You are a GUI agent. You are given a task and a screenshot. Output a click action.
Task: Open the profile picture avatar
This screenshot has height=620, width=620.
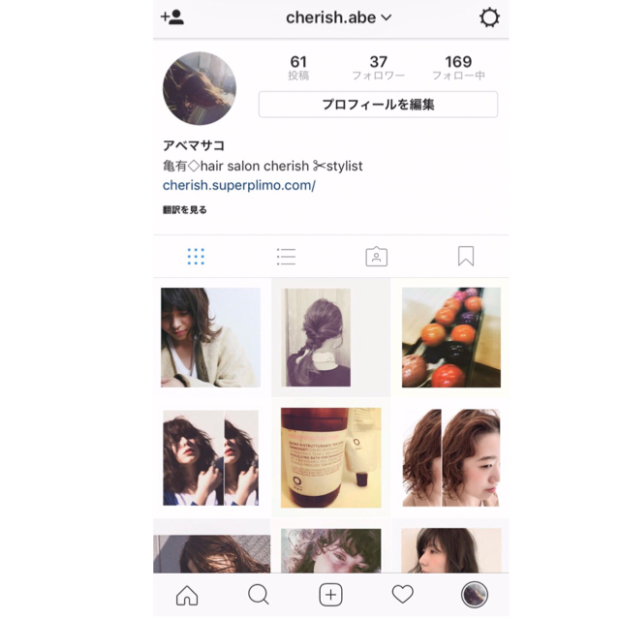[199, 89]
